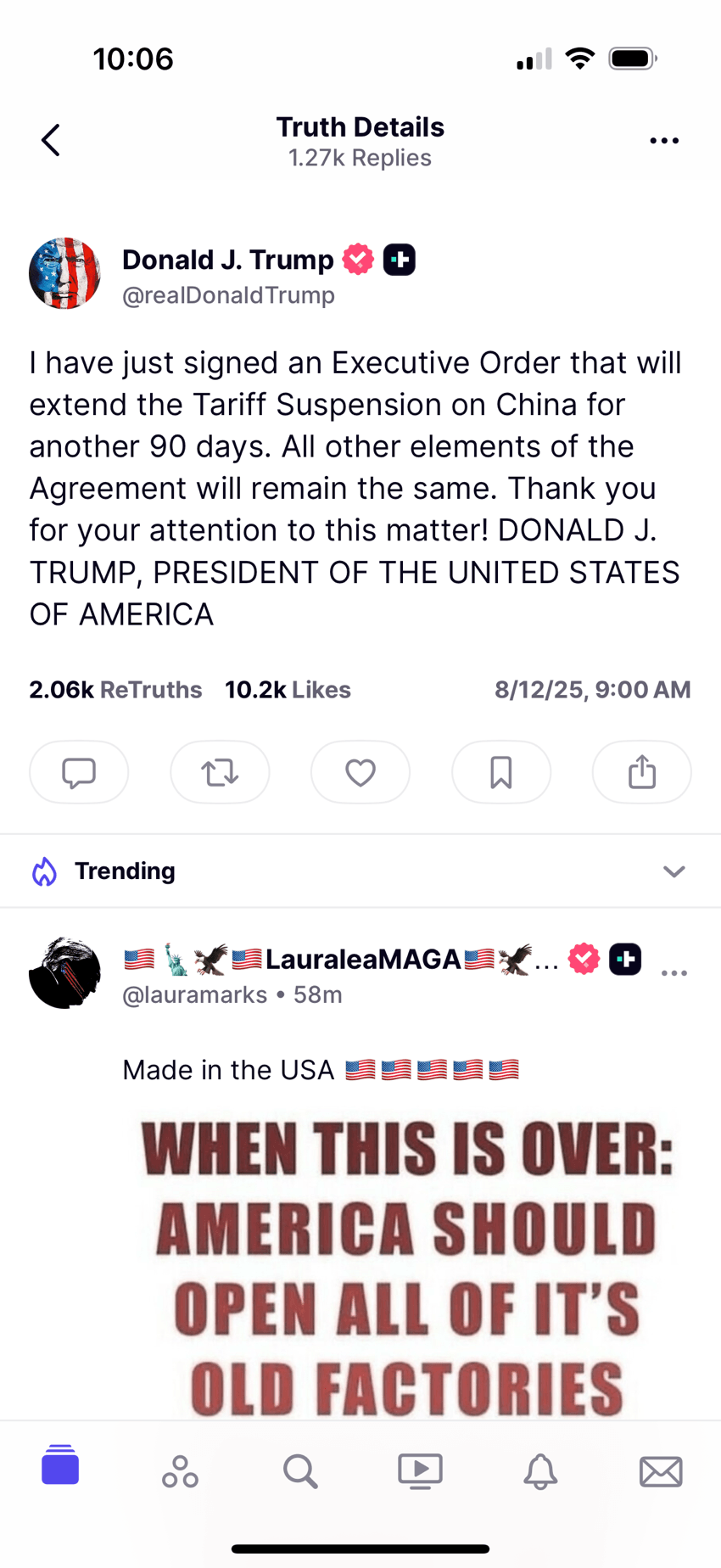Bookmark Trump's post

click(x=501, y=772)
